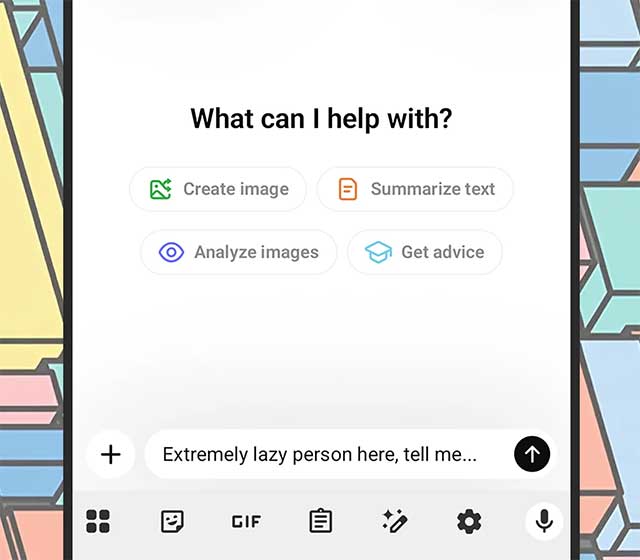Screen dimensions: 640x560
Task: Start voice typing with the microphone
Action: [543, 521]
